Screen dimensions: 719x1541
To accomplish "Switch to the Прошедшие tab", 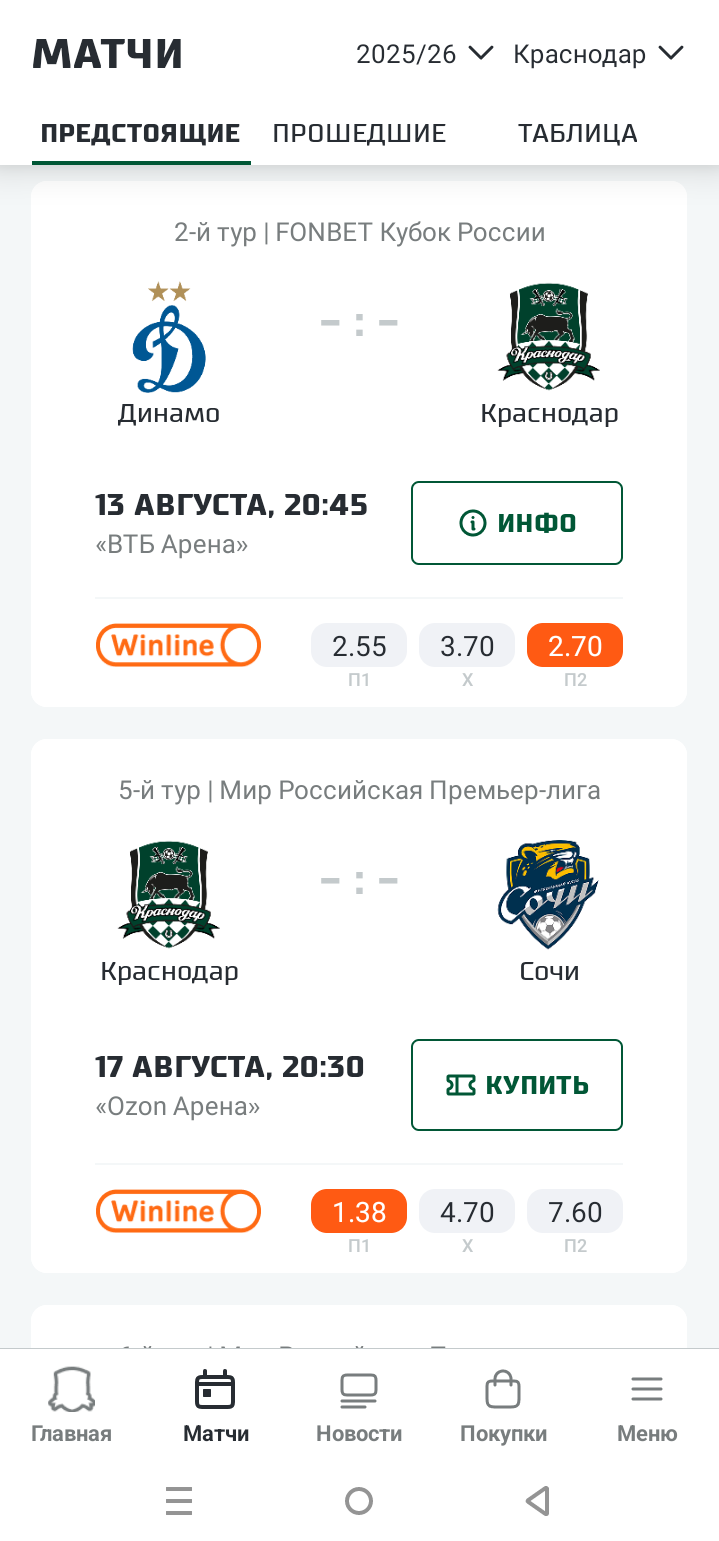I will click(359, 133).
